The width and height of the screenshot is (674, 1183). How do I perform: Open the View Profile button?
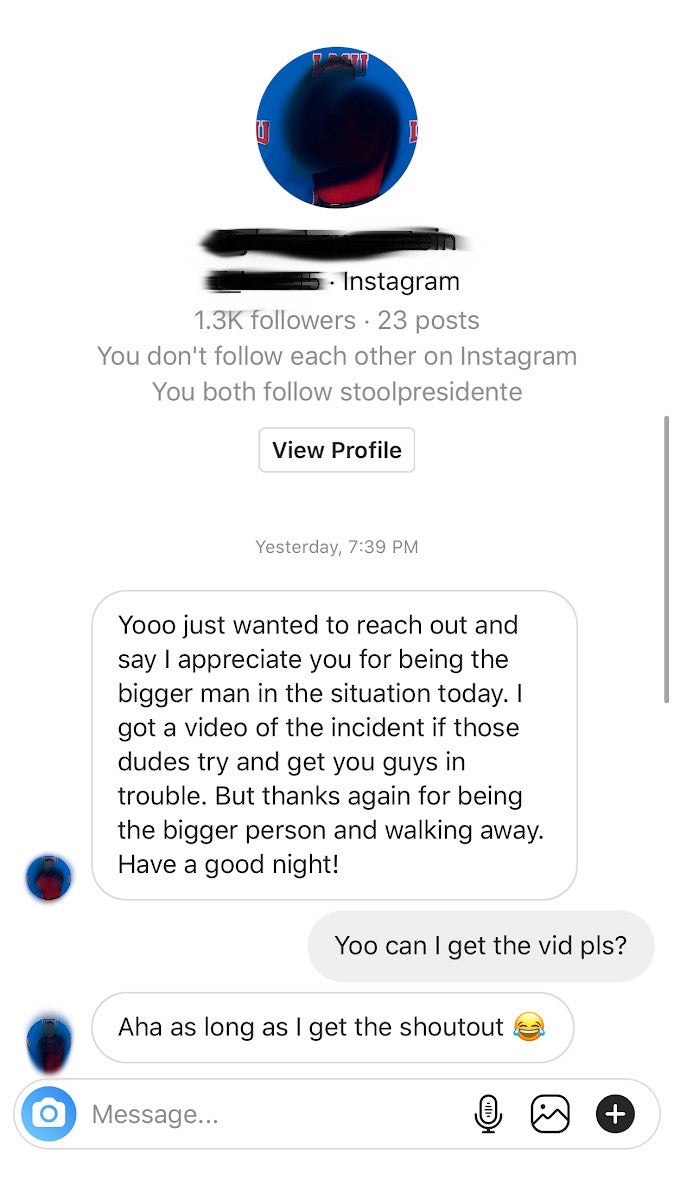(x=336, y=450)
